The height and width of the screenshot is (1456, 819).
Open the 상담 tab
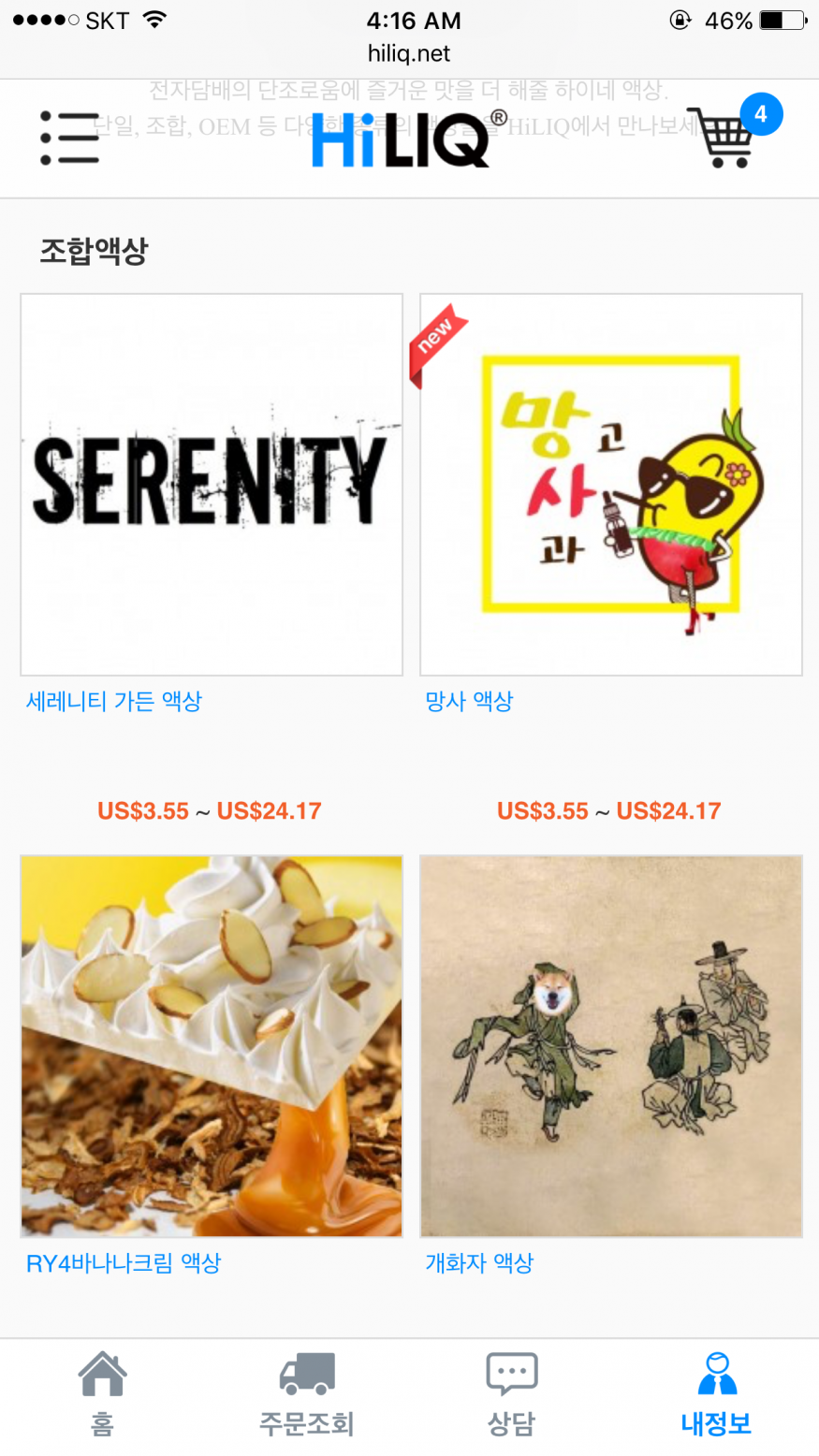click(511, 1395)
